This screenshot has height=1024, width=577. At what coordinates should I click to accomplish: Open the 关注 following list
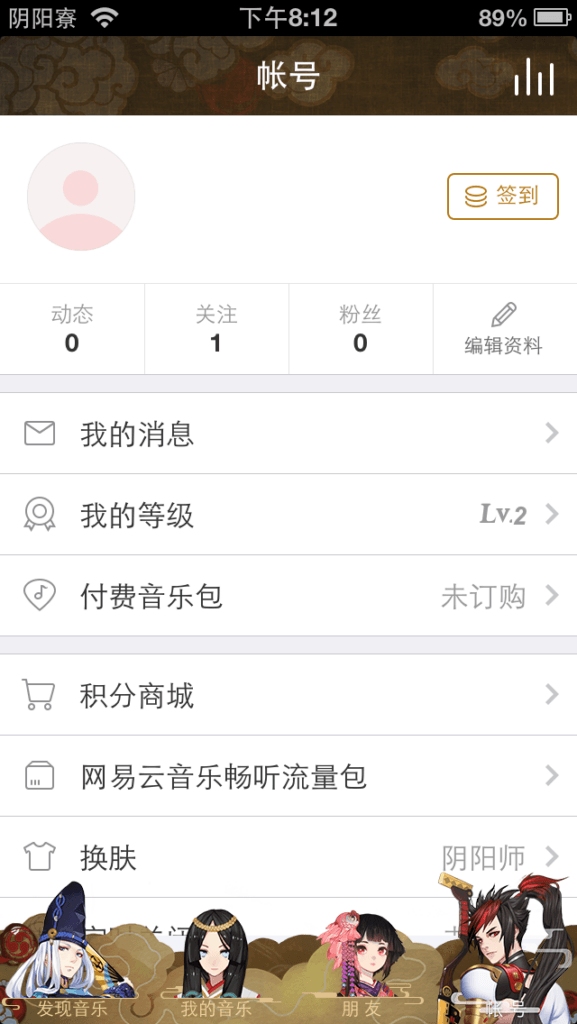point(216,329)
